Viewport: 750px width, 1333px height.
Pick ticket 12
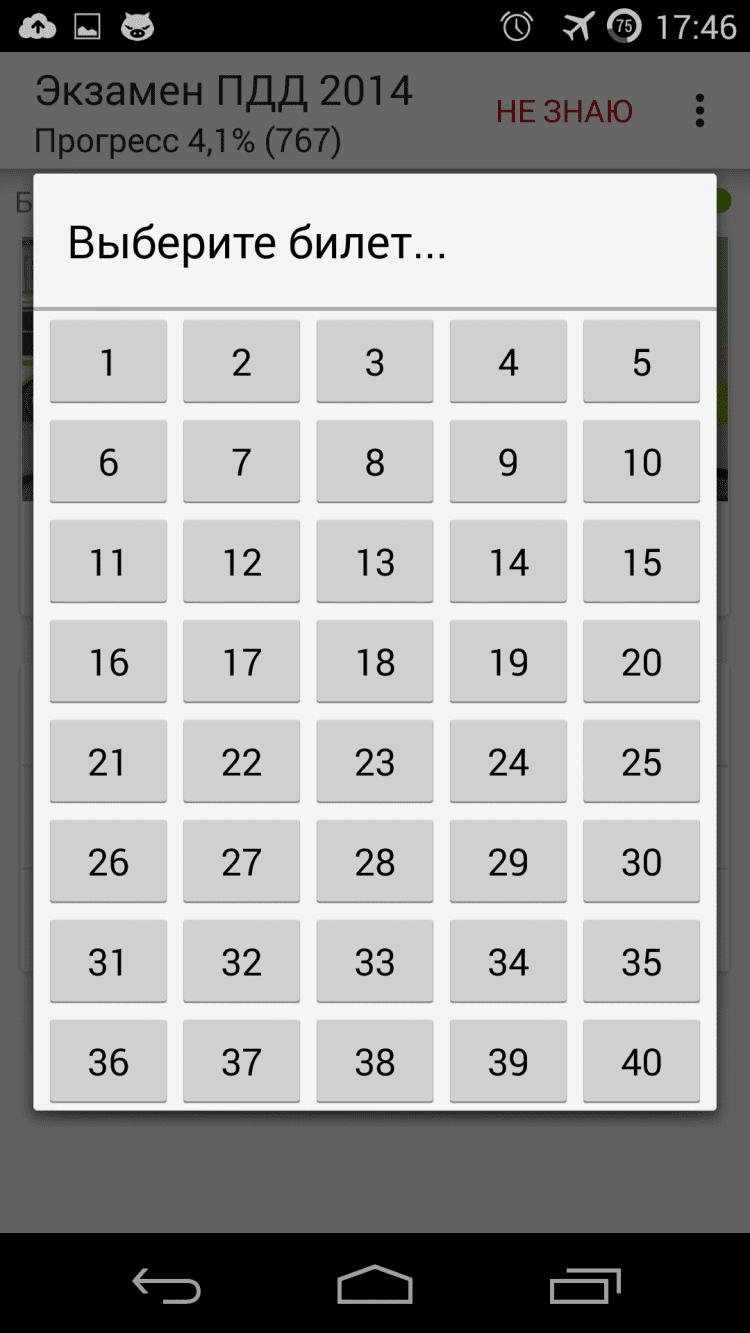pos(241,561)
